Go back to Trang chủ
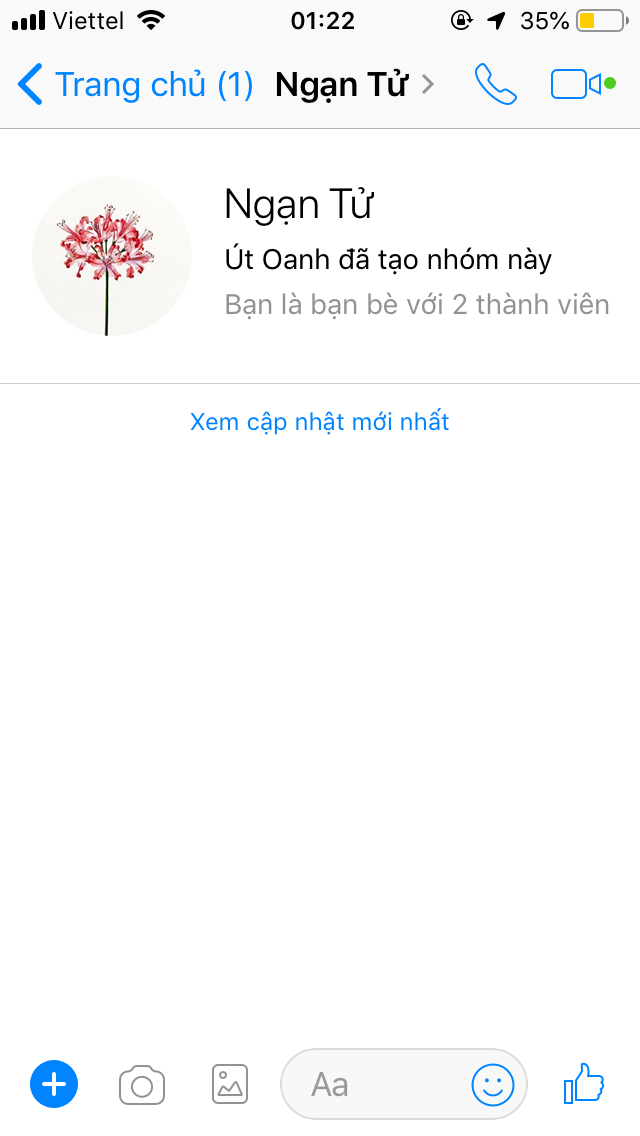The image size is (640, 1136). click(x=135, y=85)
